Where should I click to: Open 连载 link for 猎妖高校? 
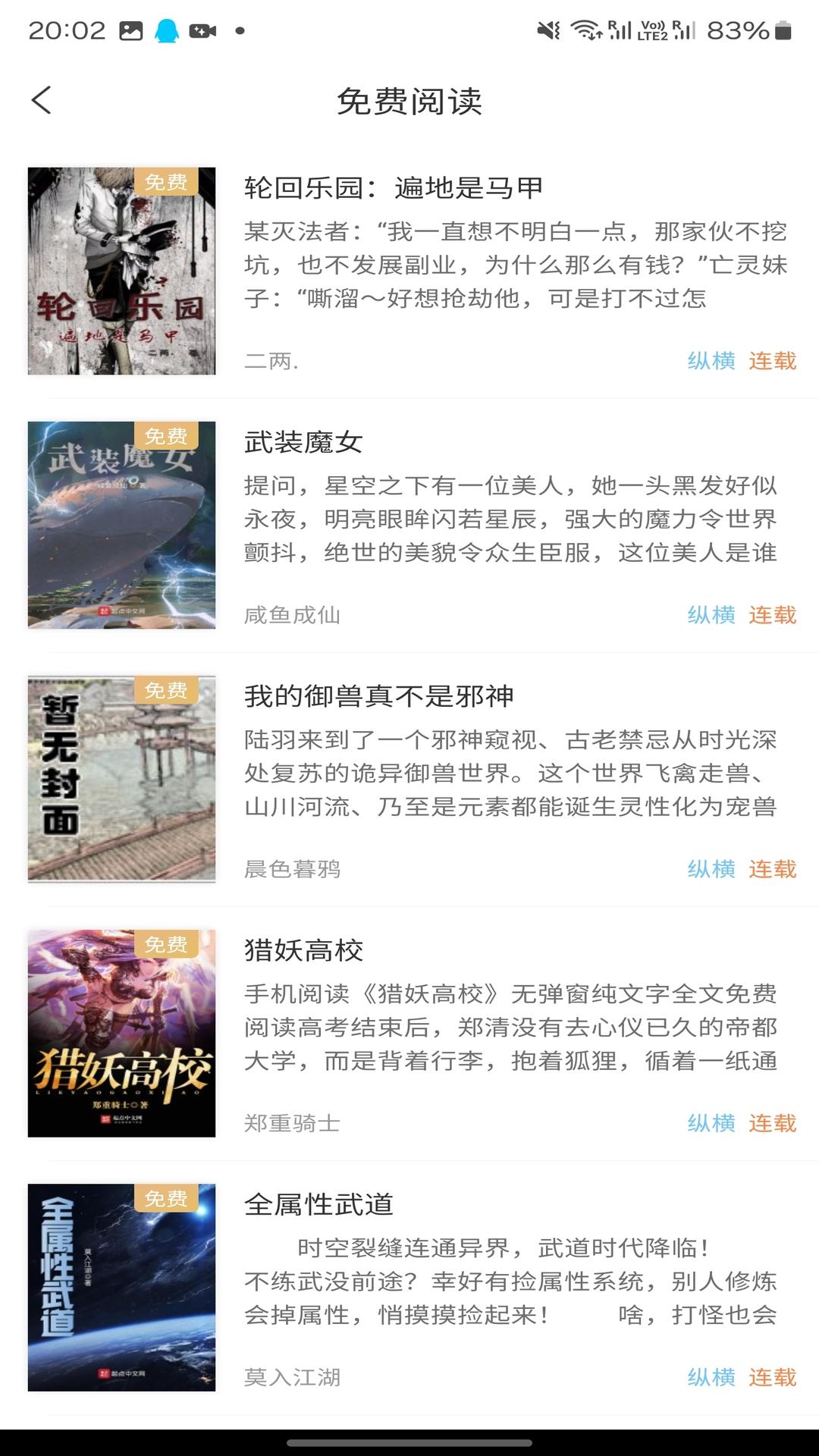tap(772, 1123)
